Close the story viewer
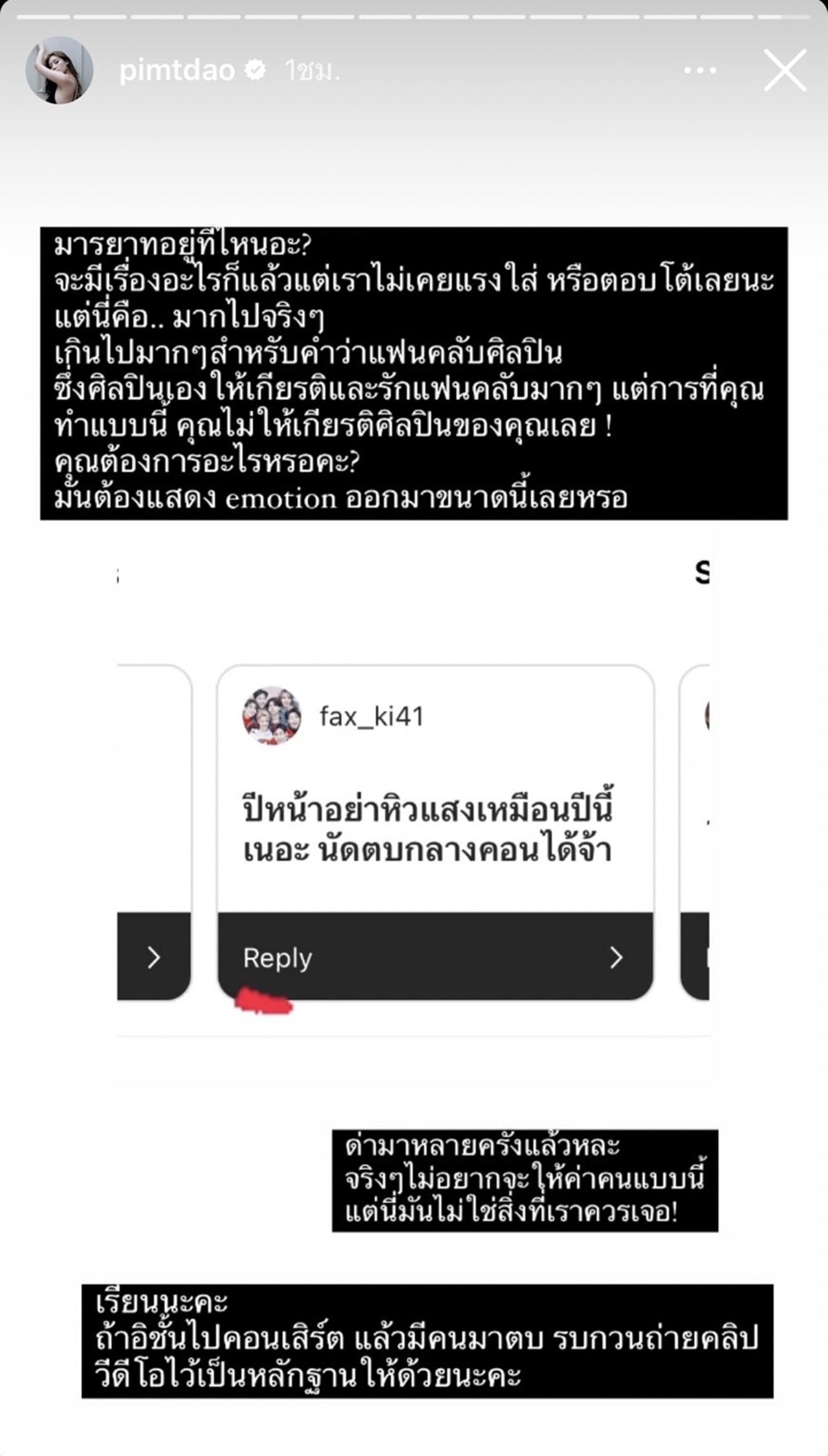 click(x=785, y=70)
